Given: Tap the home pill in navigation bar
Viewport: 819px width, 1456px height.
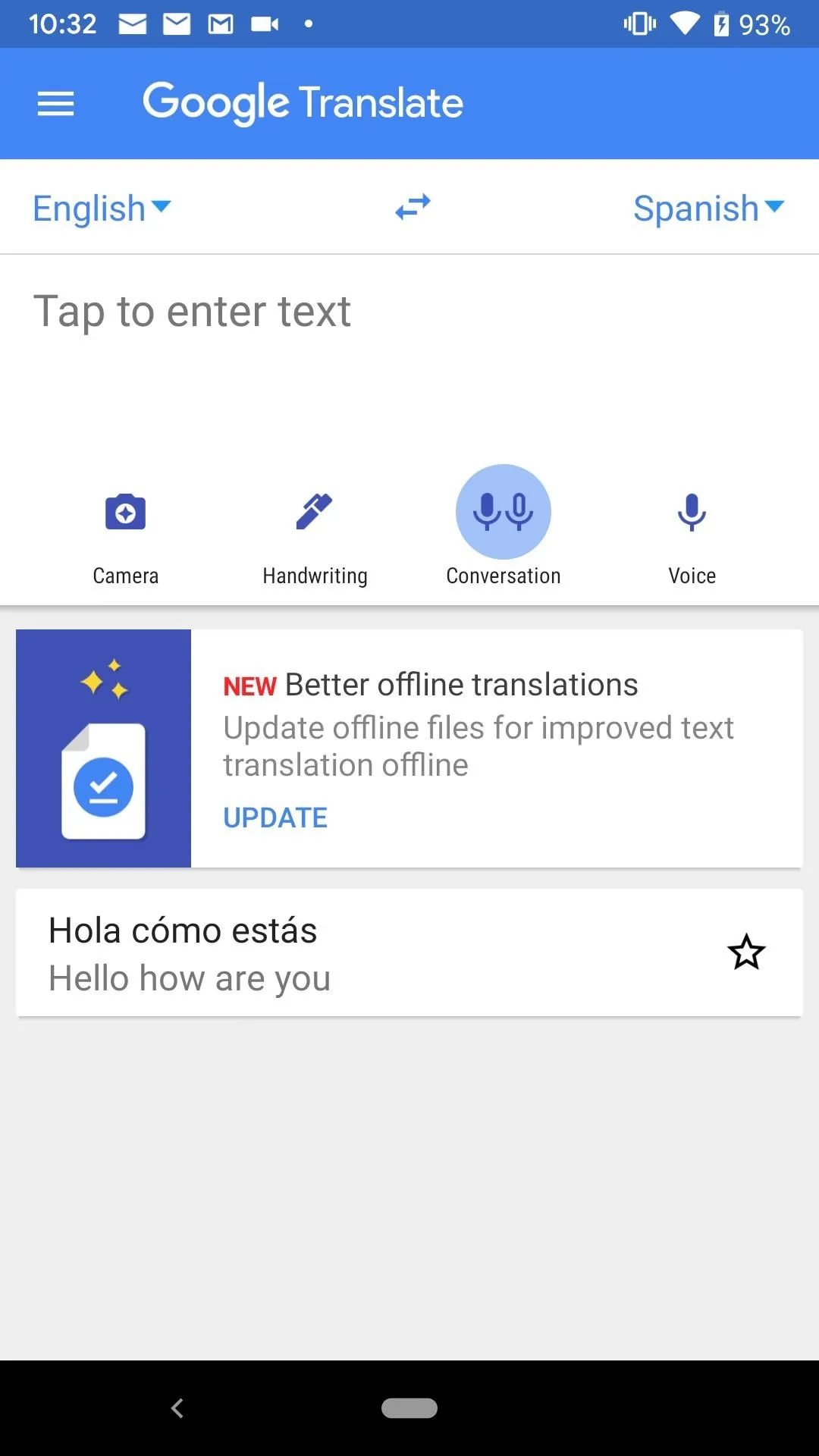Looking at the screenshot, I should click(x=409, y=1408).
